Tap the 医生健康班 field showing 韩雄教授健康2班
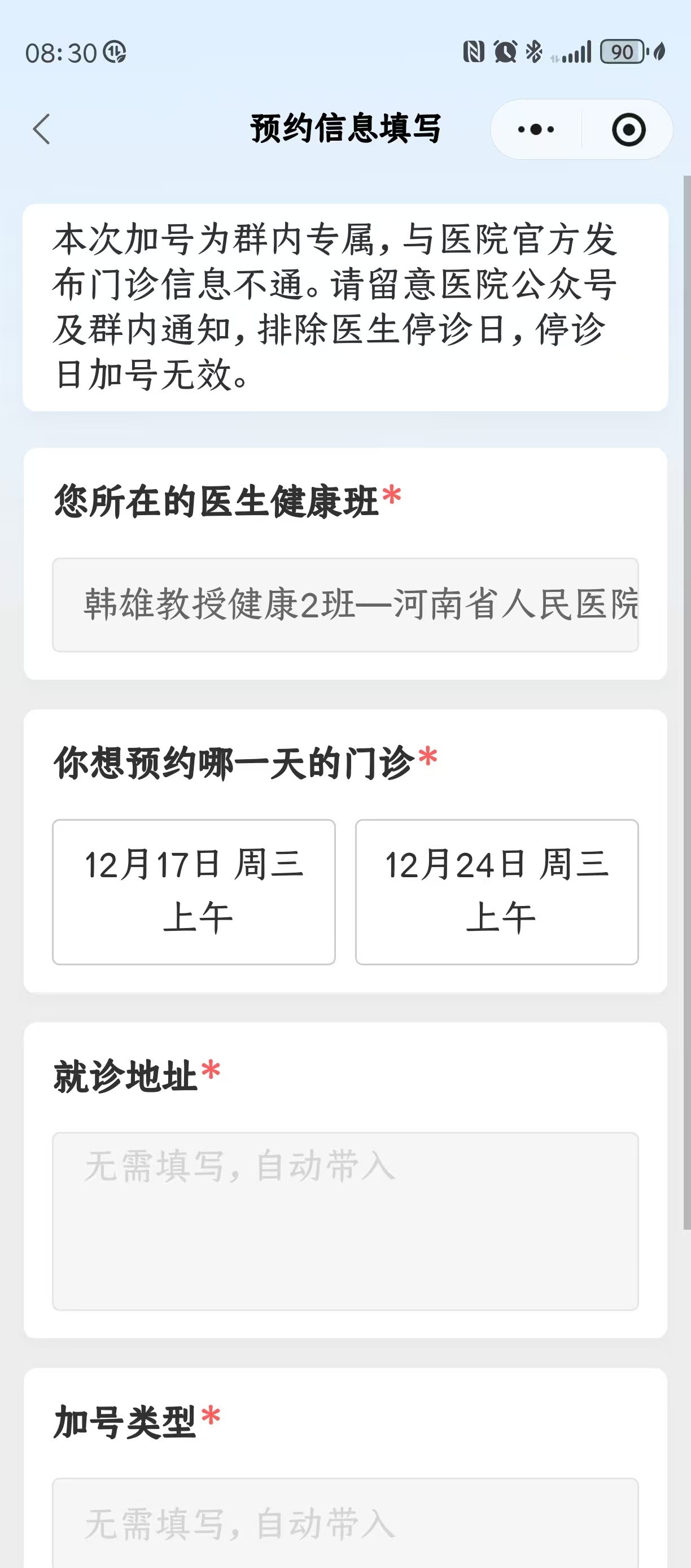The width and height of the screenshot is (691, 1568). coord(345,604)
